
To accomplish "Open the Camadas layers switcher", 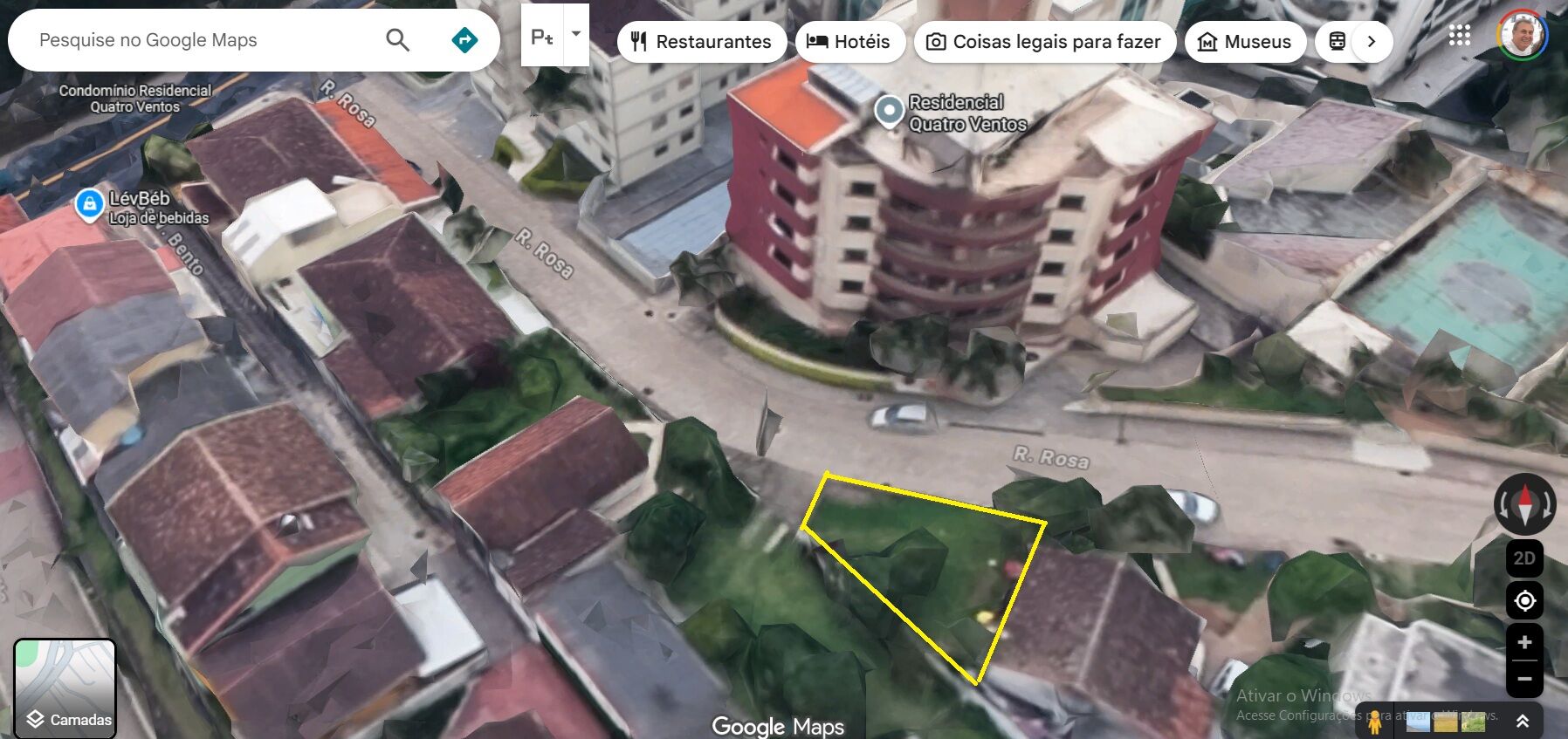I will pos(65,689).
